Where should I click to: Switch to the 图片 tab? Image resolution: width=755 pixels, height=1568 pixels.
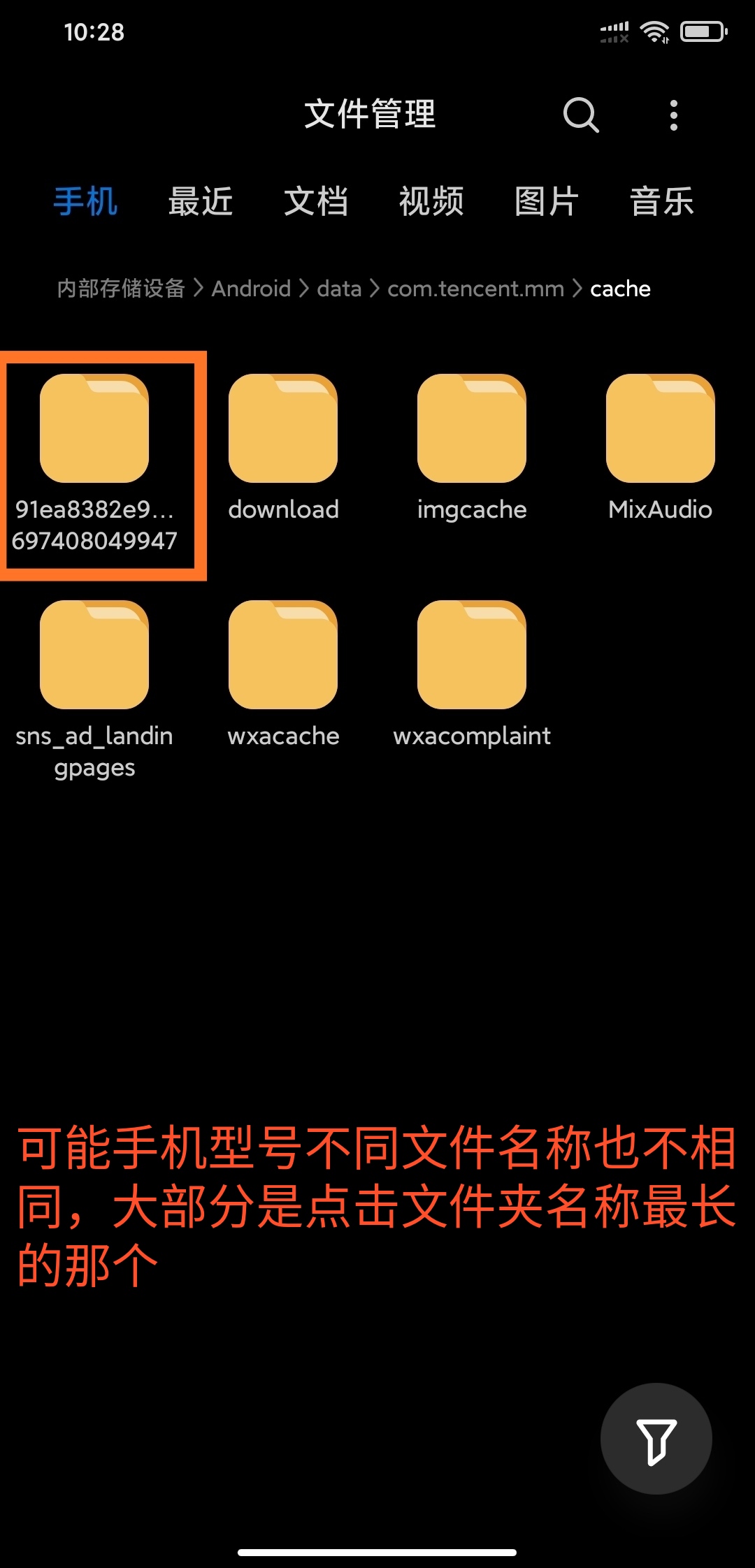tap(547, 201)
